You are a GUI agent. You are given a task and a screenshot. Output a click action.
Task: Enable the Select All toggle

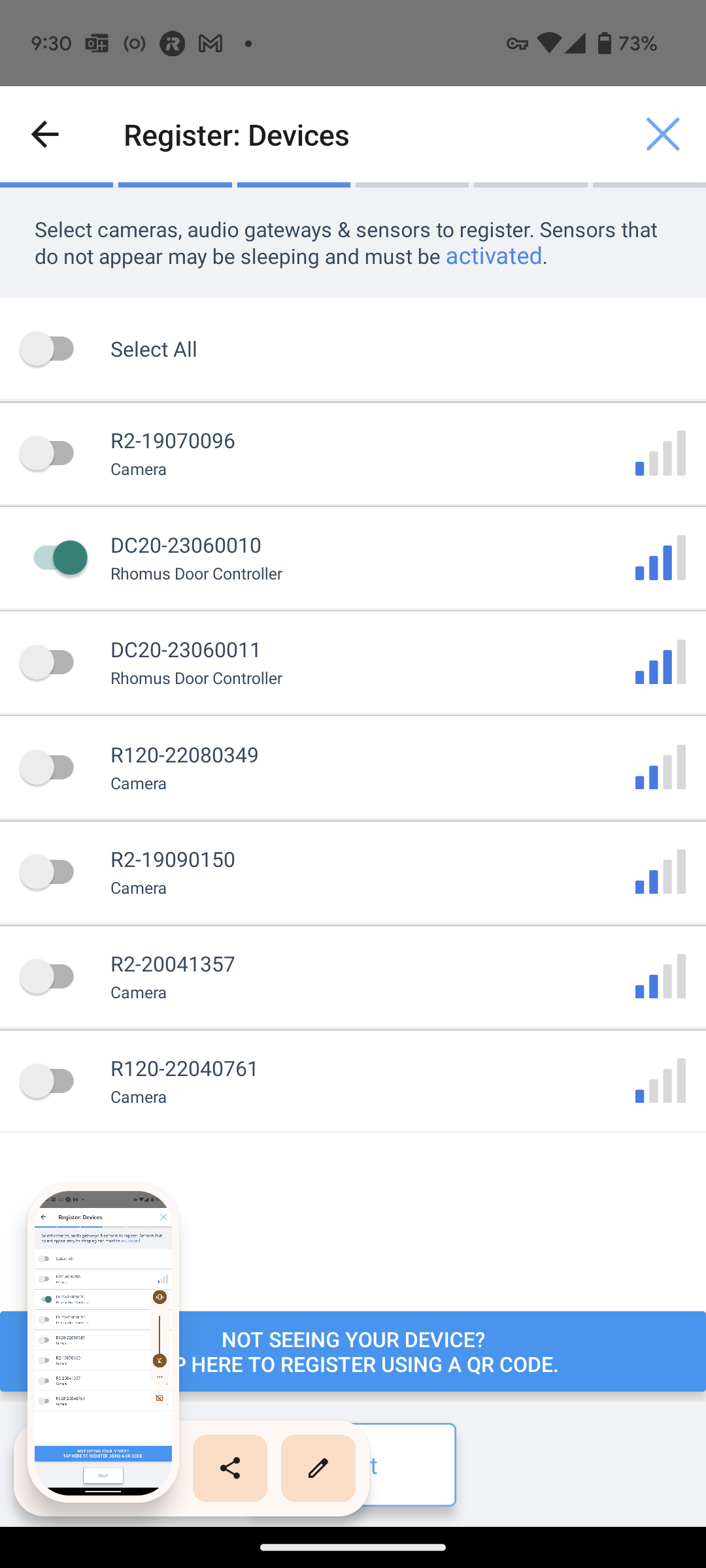click(49, 349)
